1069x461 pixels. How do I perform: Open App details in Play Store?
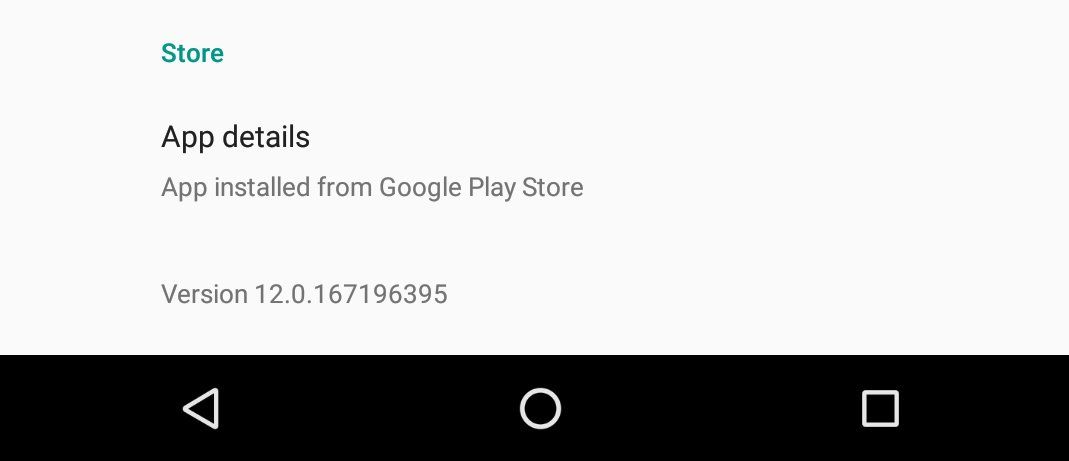point(372,160)
